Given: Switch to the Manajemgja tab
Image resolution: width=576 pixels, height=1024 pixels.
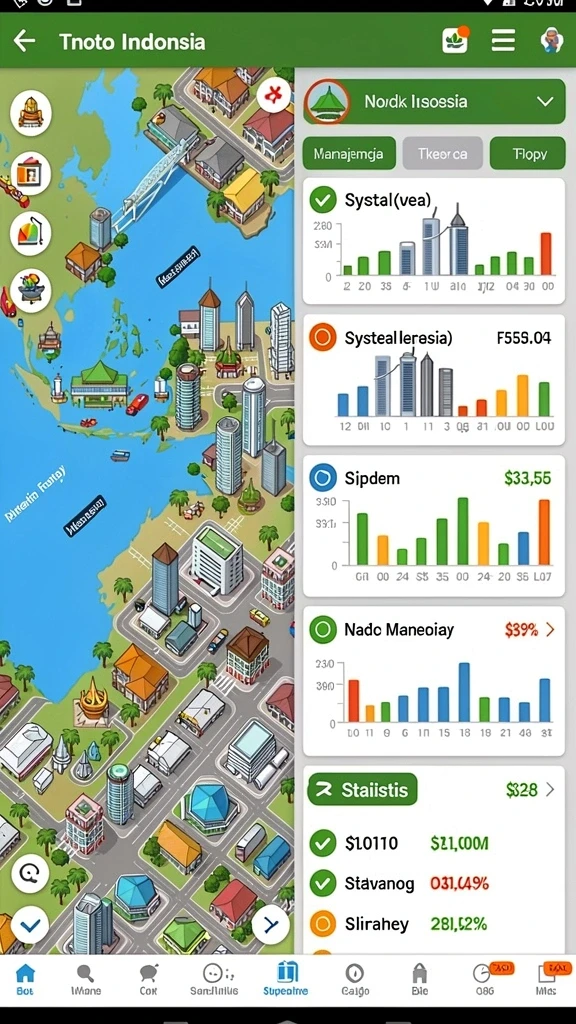Looking at the screenshot, I should pyautogui.click(x=349, y=154).
